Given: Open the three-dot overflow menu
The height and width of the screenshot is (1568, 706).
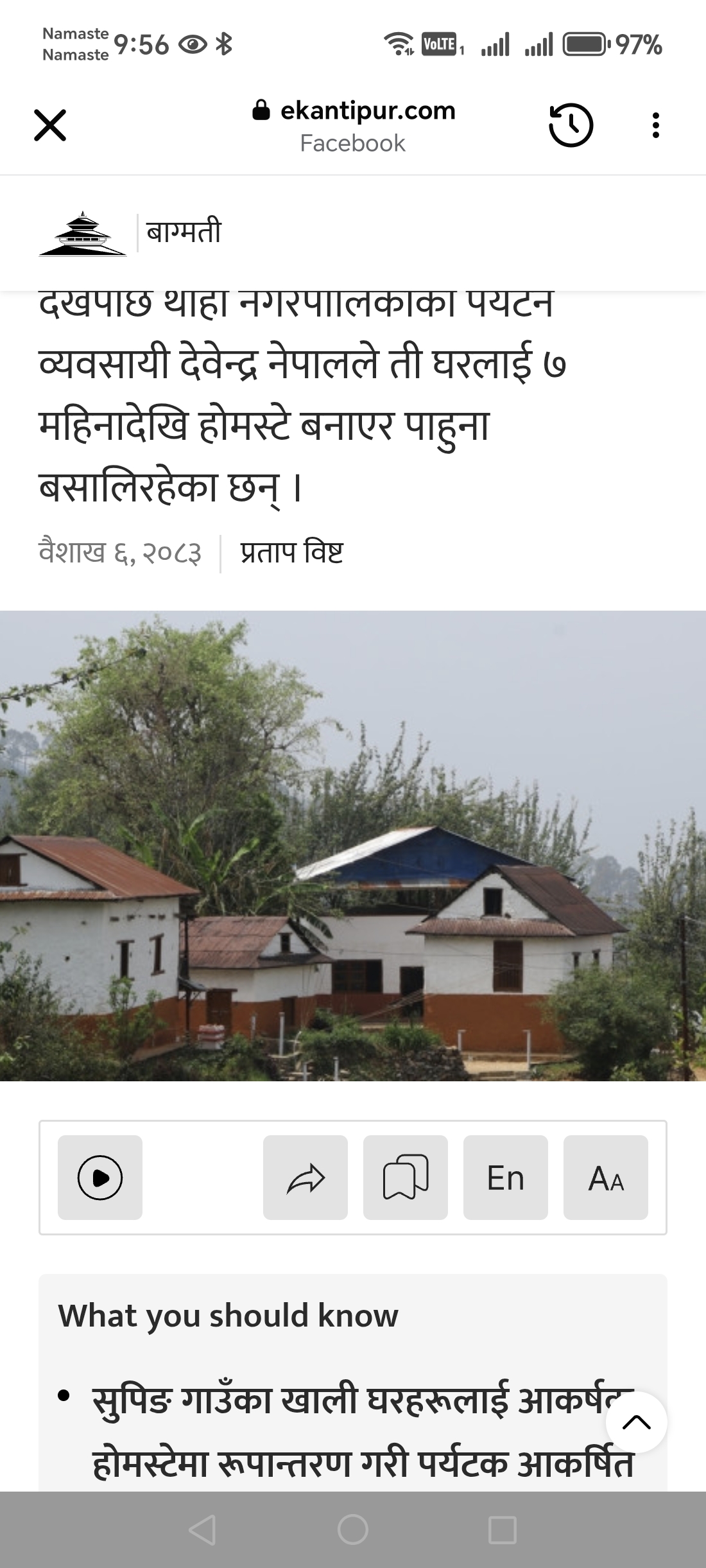Looking at the screenshot, I should (655, 125).
